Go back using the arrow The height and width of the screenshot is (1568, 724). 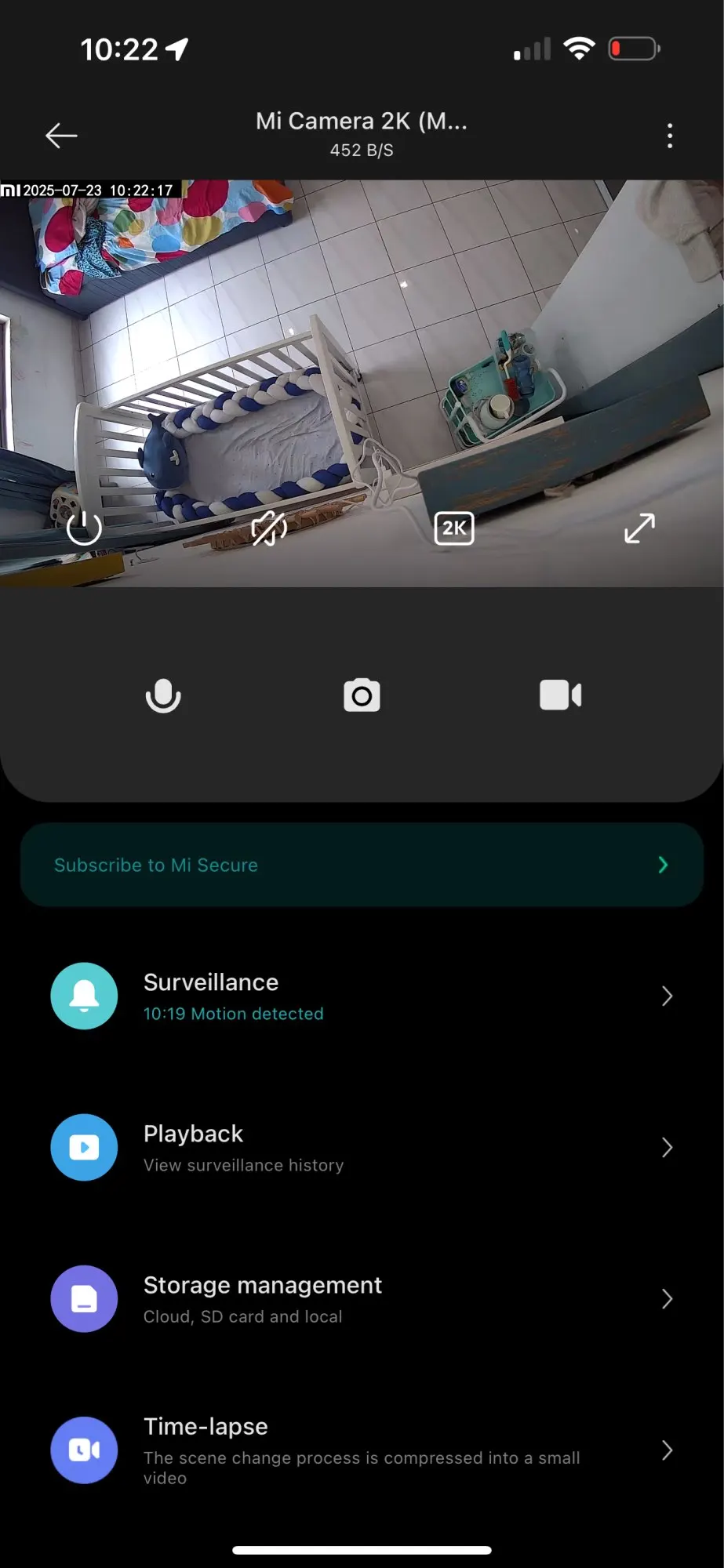61,136
